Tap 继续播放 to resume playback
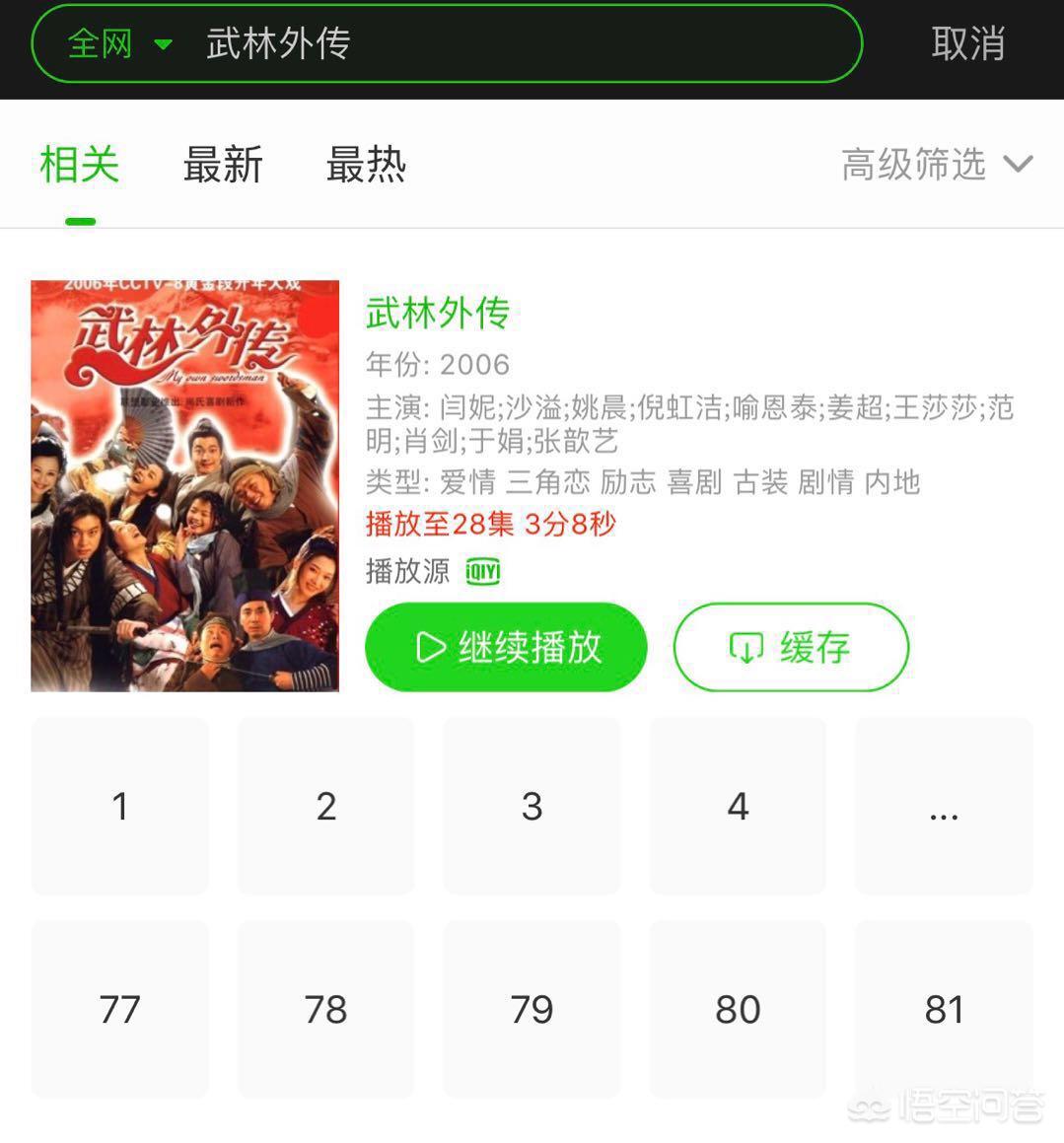The image size is (1064, 1143). 506,647
